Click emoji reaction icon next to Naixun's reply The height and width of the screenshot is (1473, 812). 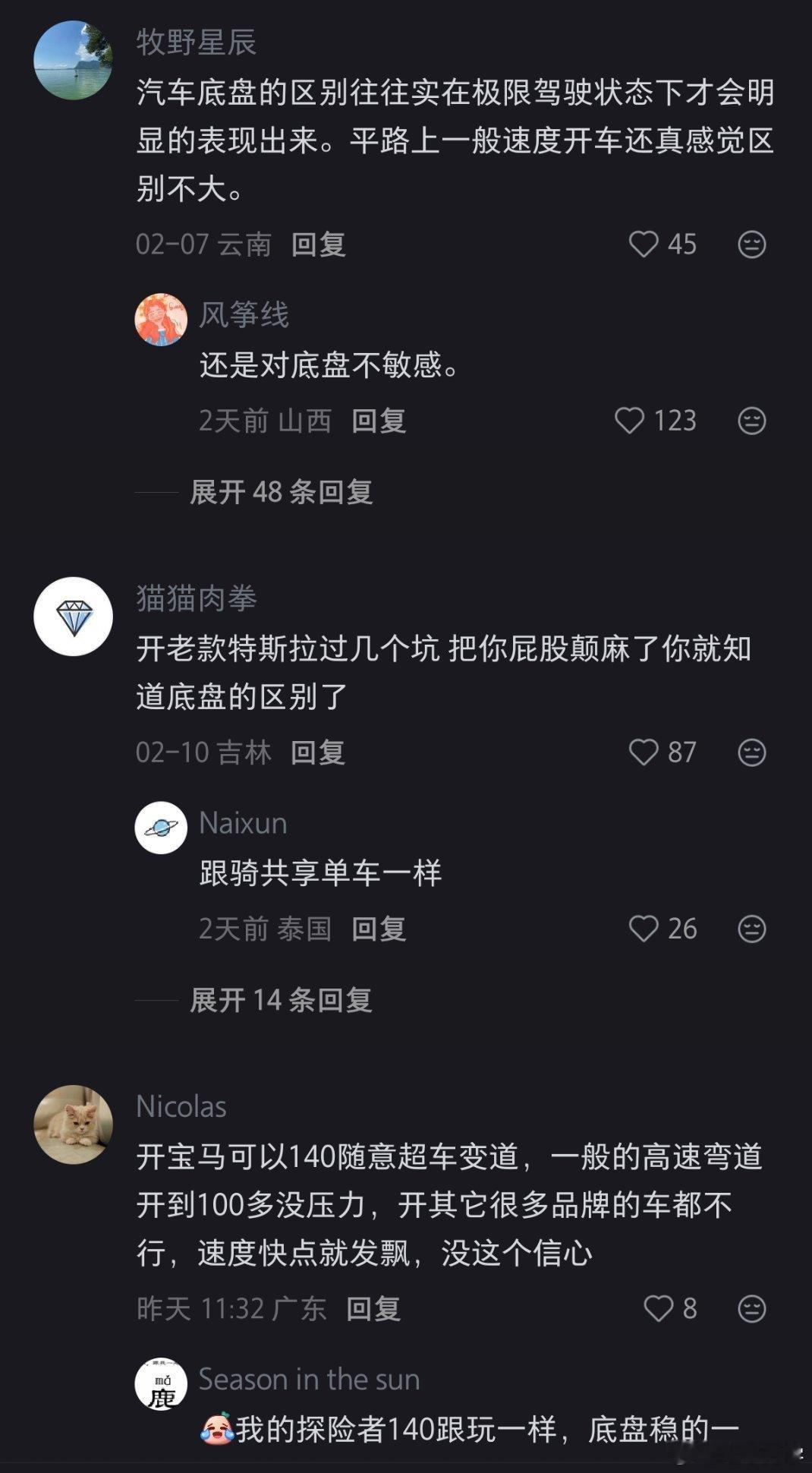(752, 928)
